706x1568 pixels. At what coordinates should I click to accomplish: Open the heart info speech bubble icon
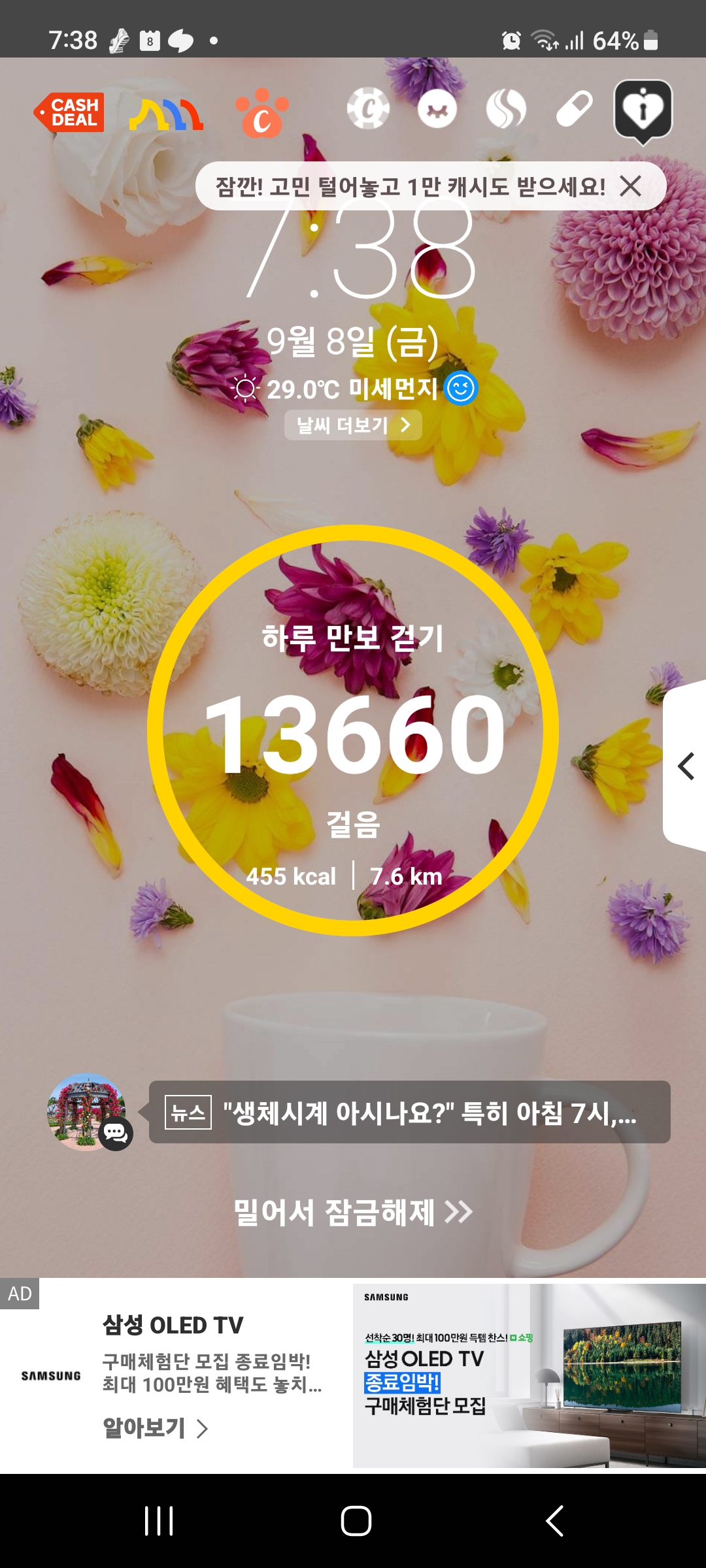click(643, 110)
